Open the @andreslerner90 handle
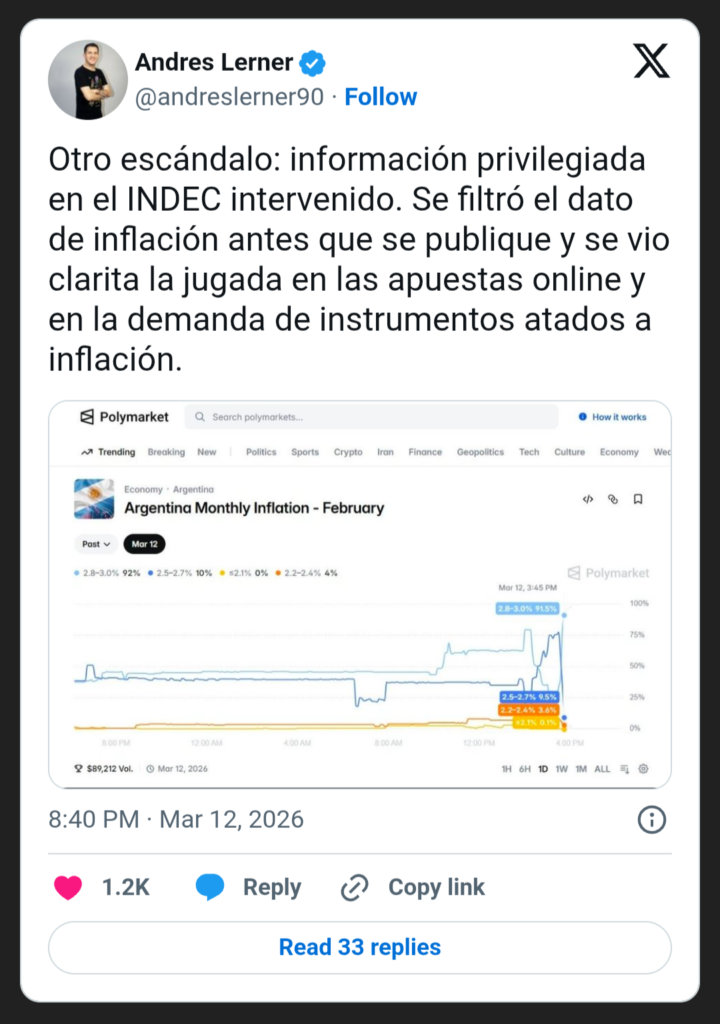Screen dimensions: 720x1024 coord(229,97)
